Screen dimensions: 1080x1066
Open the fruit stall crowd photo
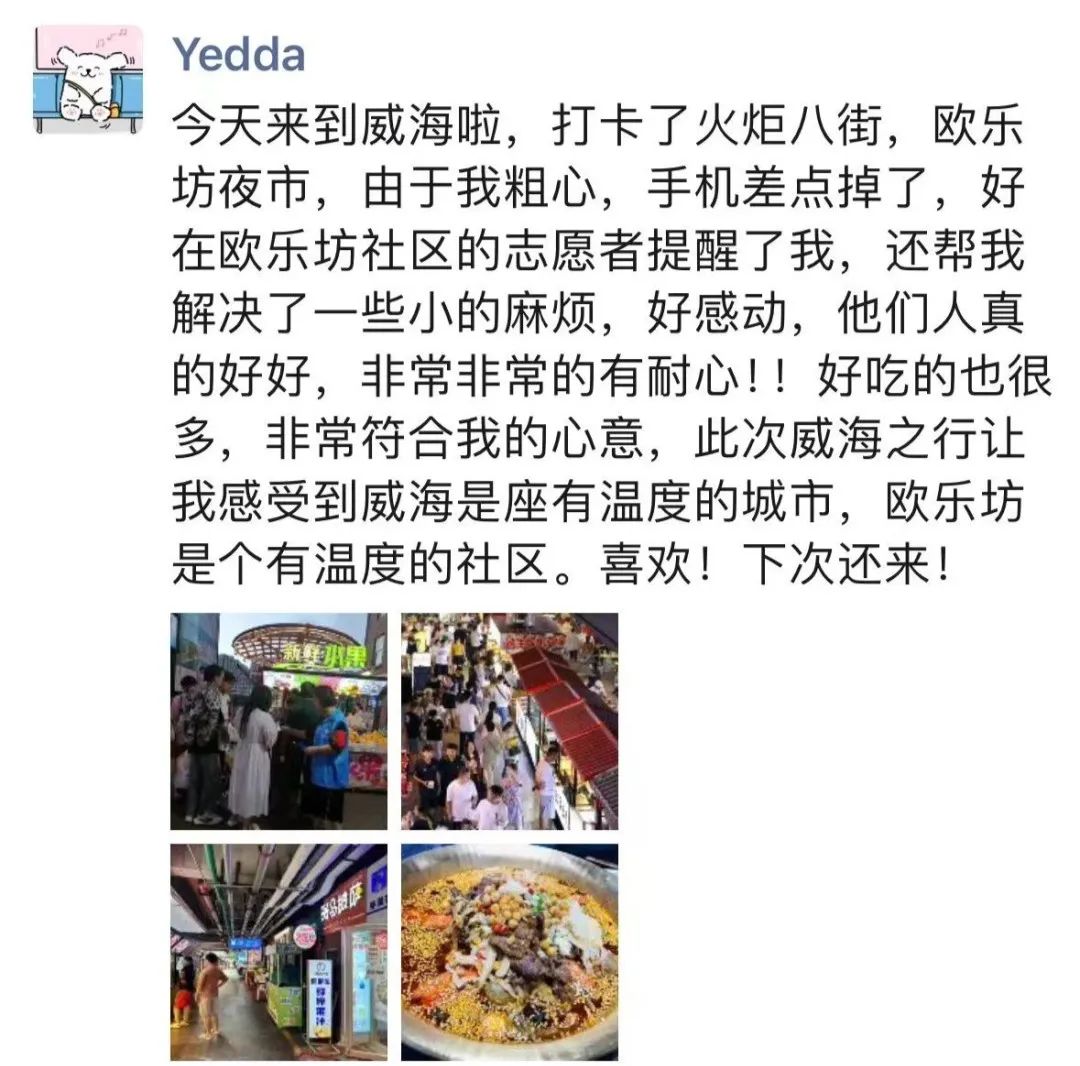pos(278,721)
